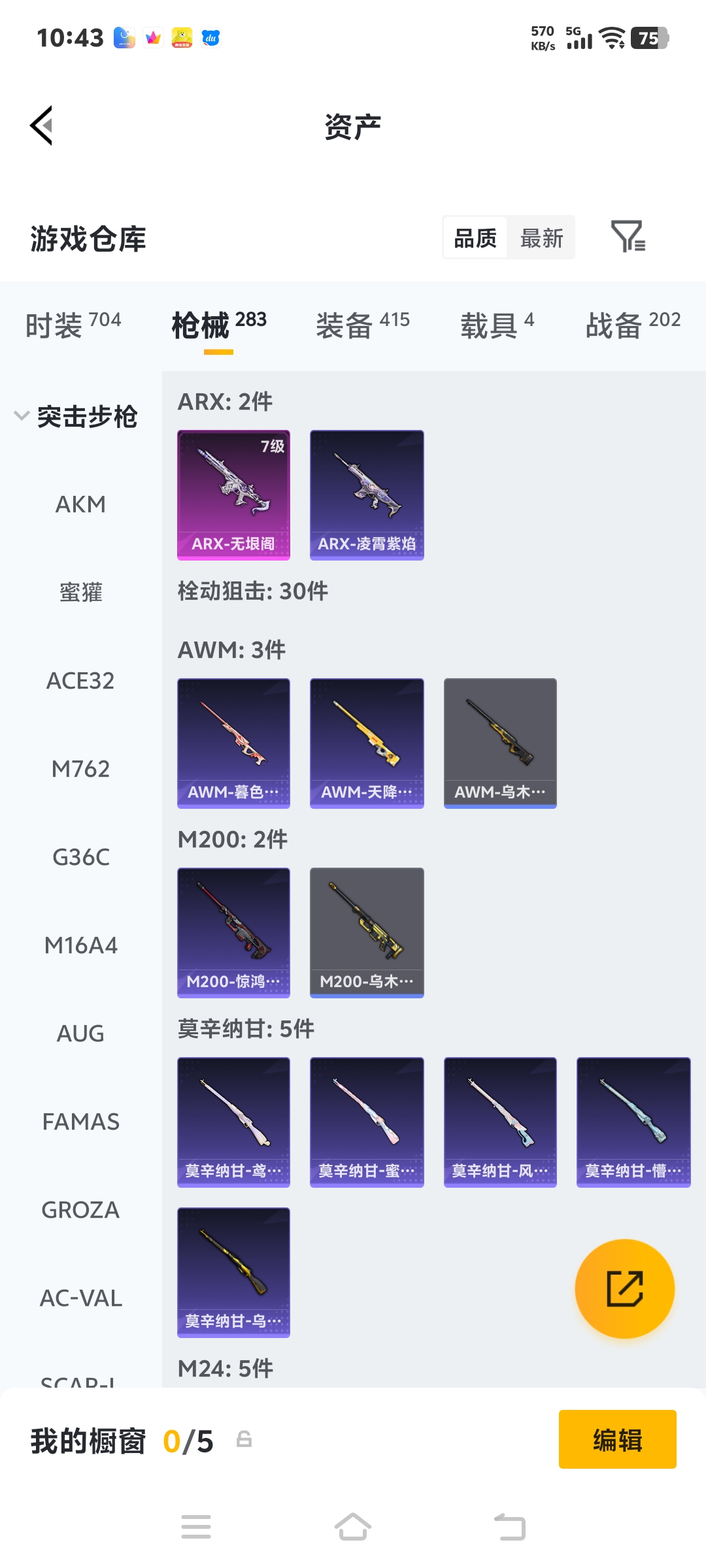The image size is (706, 1568).
Task: Expand the M24: 5件 section
Action: (x=226, y=1368)
